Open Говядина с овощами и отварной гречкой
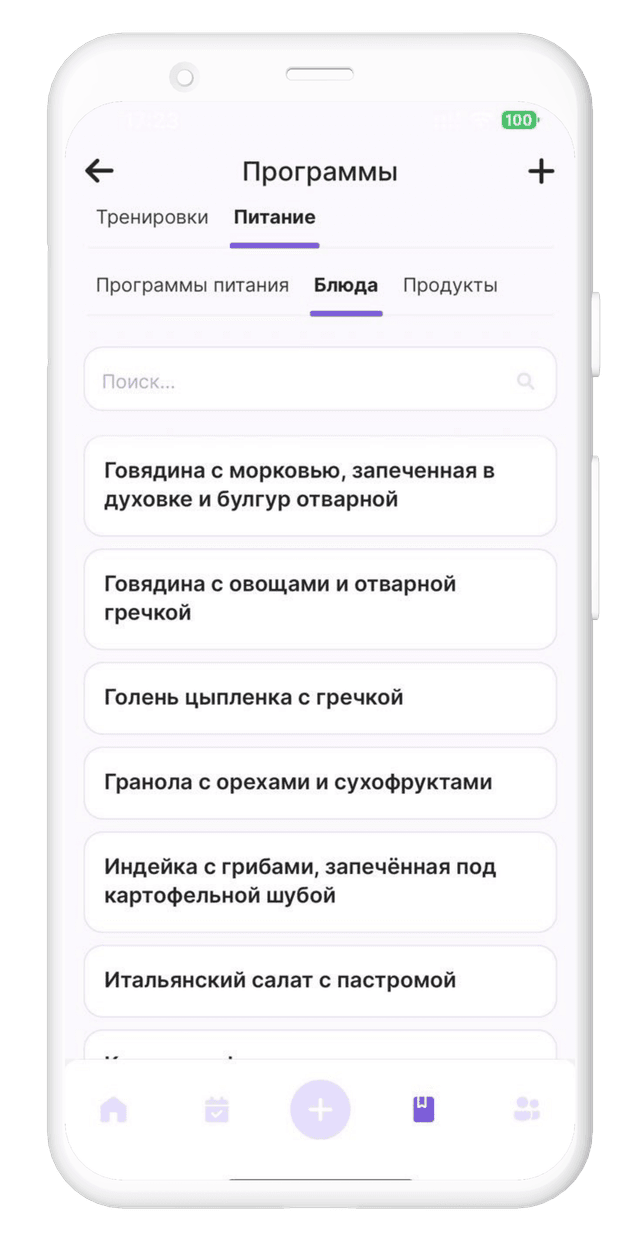 coord(320,598)
